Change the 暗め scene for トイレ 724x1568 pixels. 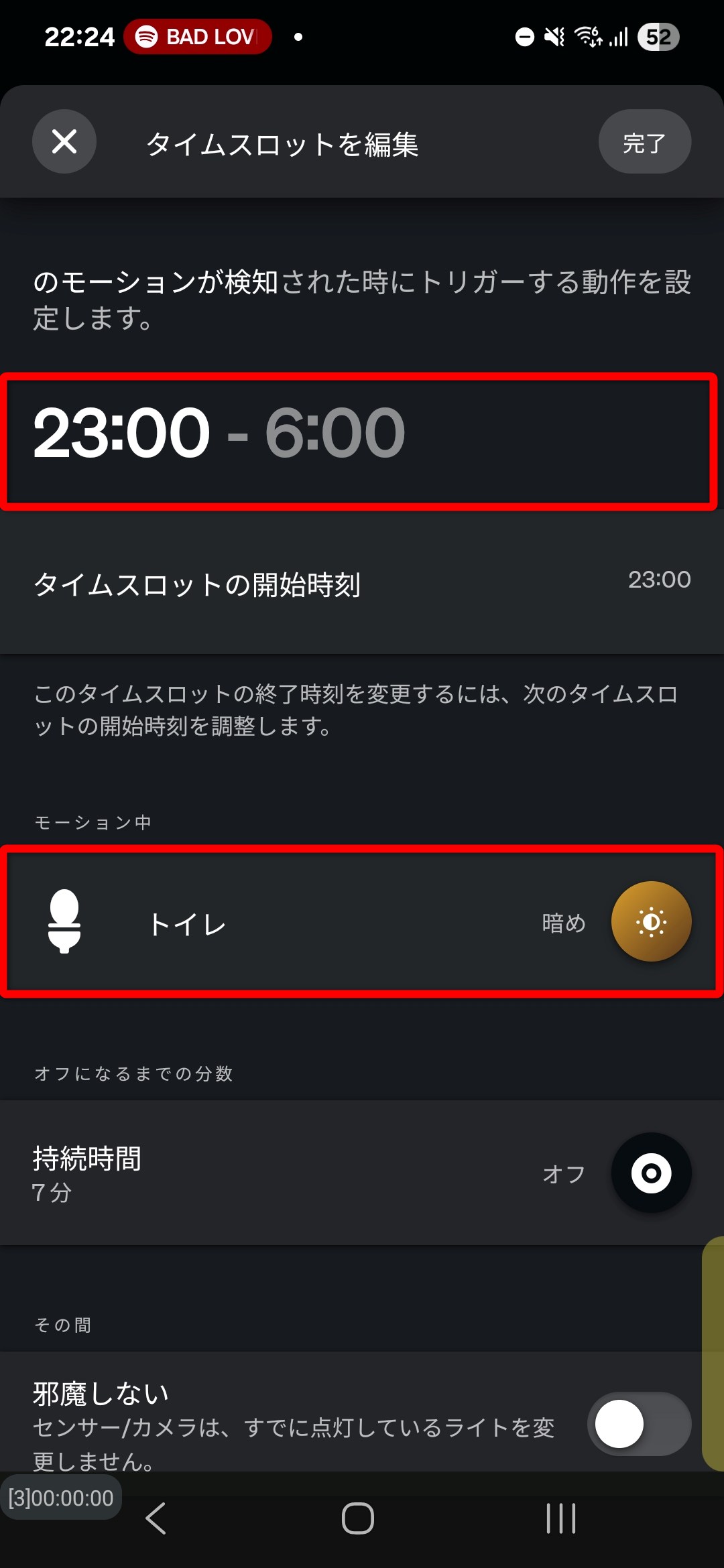coord(650,922)
